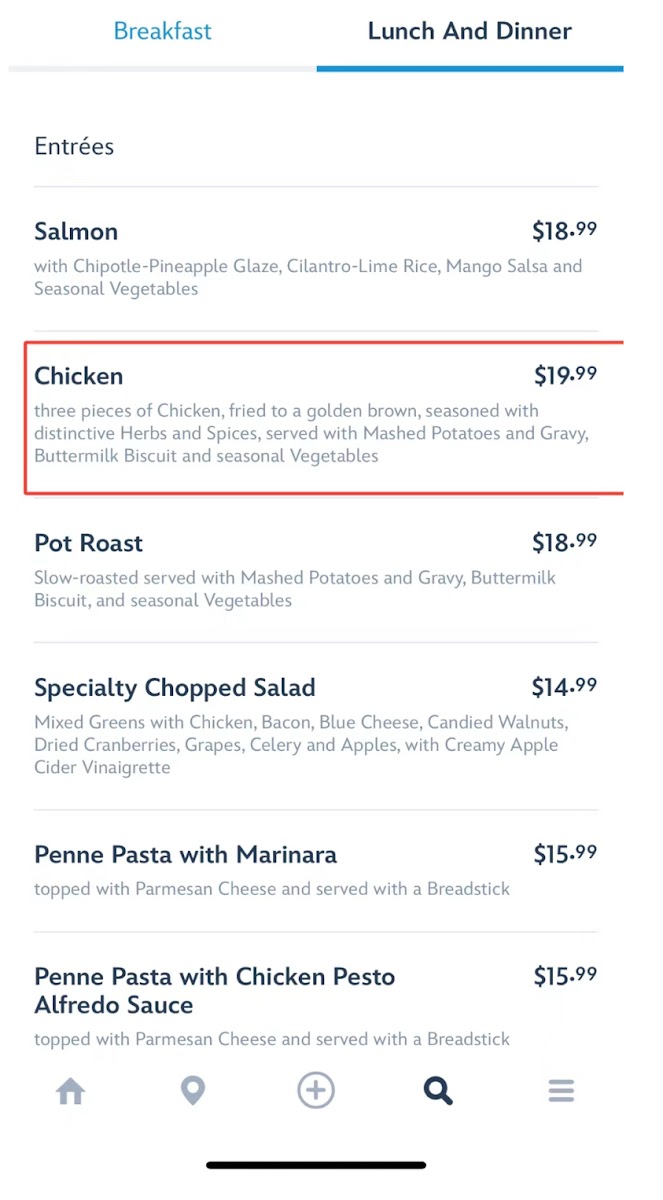This screenshot has width=663, height=1200.
Task: Open the hamburger menu
Action: 561,1090
